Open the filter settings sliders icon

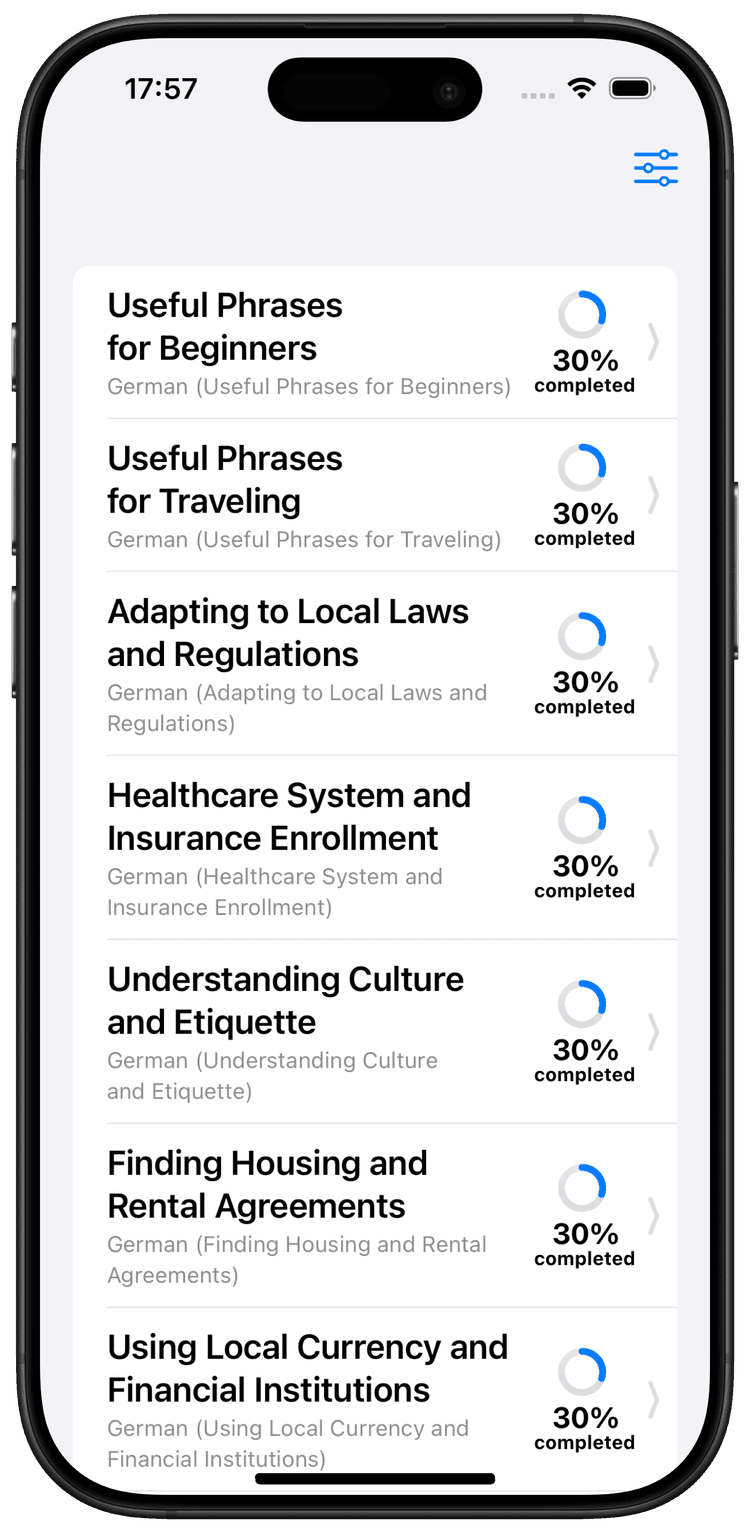[655, 168]
